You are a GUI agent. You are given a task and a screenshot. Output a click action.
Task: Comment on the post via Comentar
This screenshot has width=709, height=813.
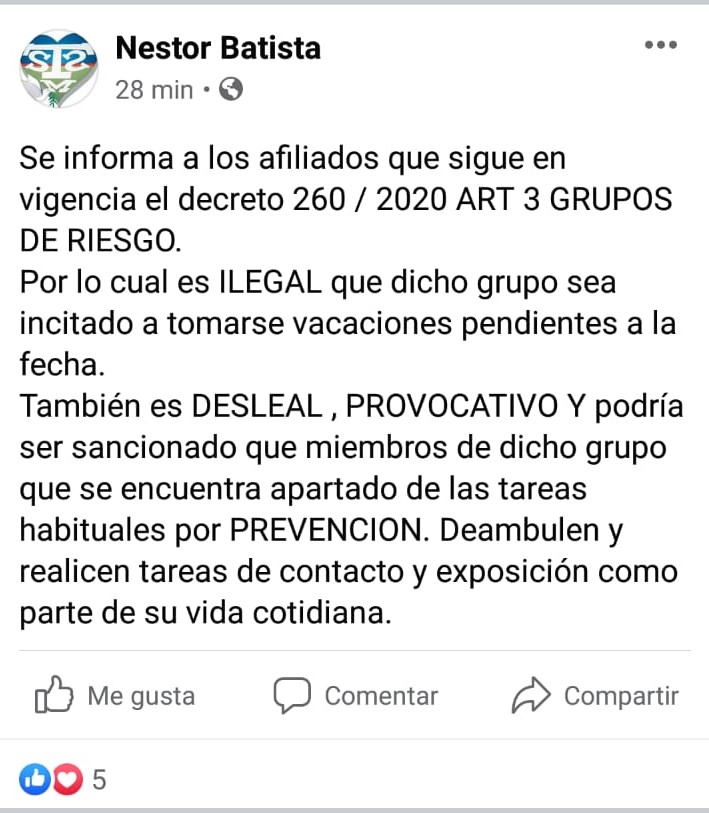coord(356,696)
